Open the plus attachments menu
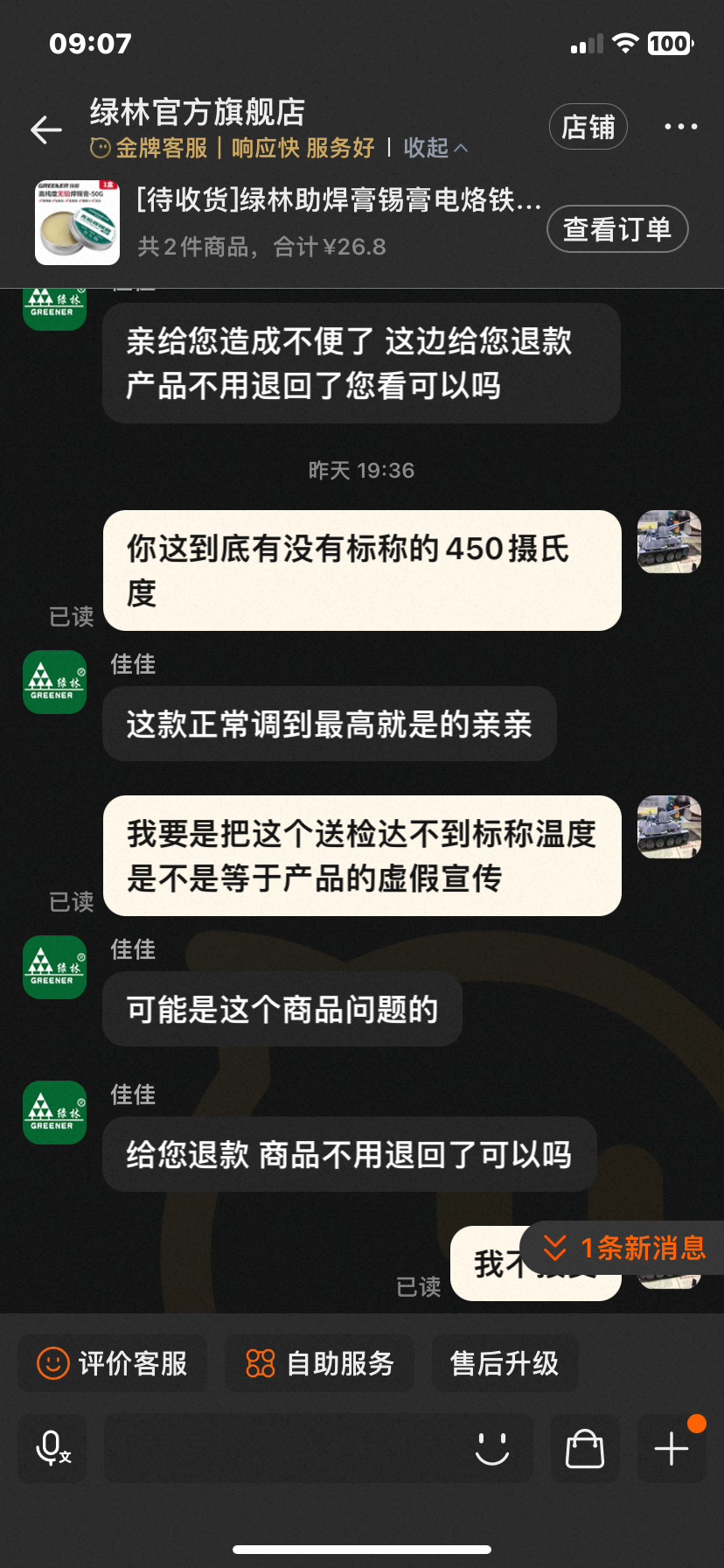The height and width of the screenshot is (1568, 724). pos(672,1448)
